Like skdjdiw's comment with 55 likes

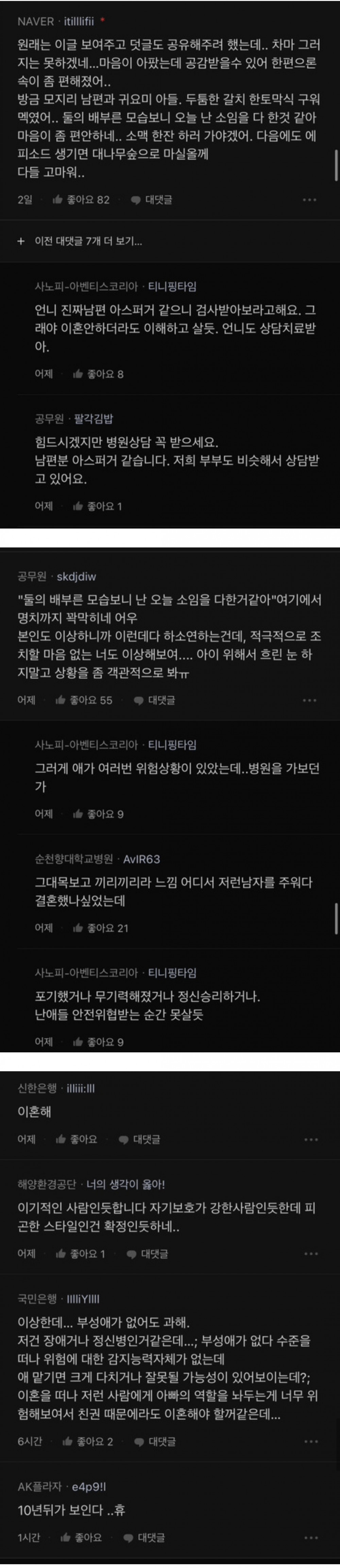pyautogui.click(x=84, y=700)
